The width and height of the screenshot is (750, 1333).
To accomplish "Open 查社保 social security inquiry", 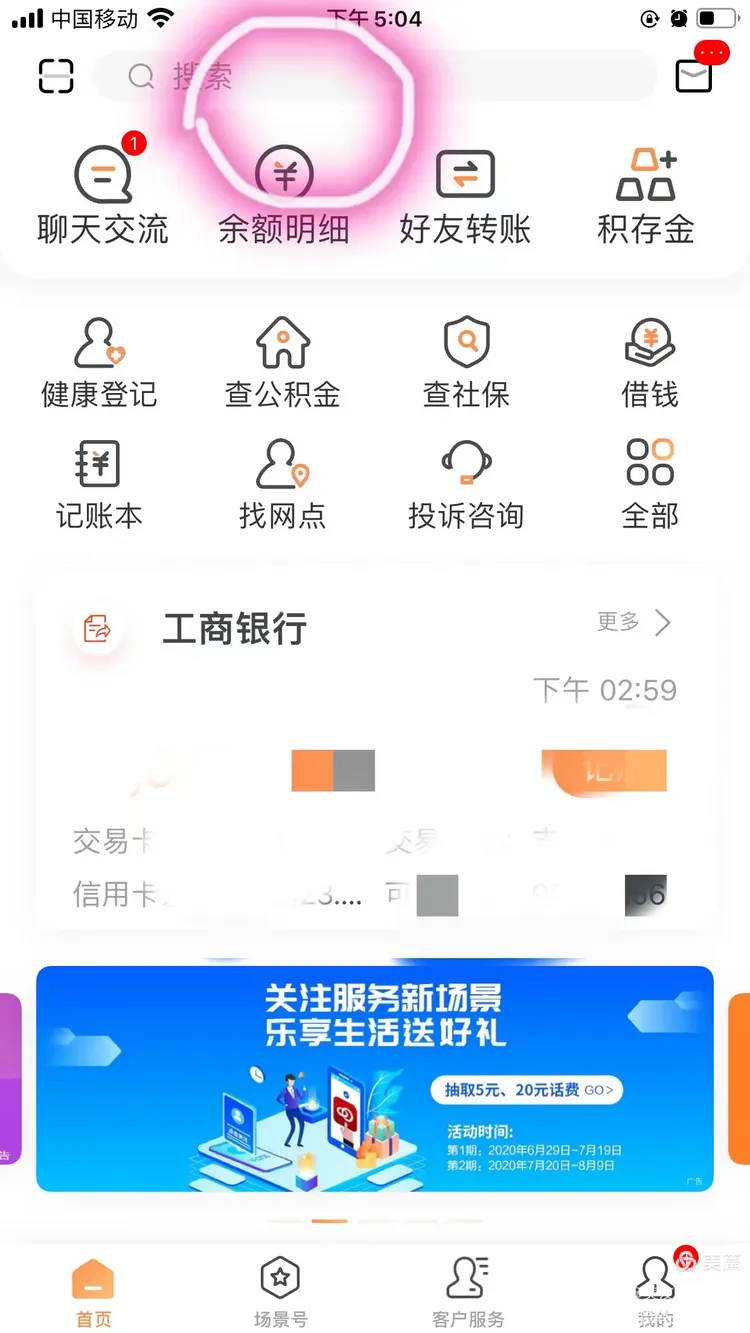I will pos(465,360).
